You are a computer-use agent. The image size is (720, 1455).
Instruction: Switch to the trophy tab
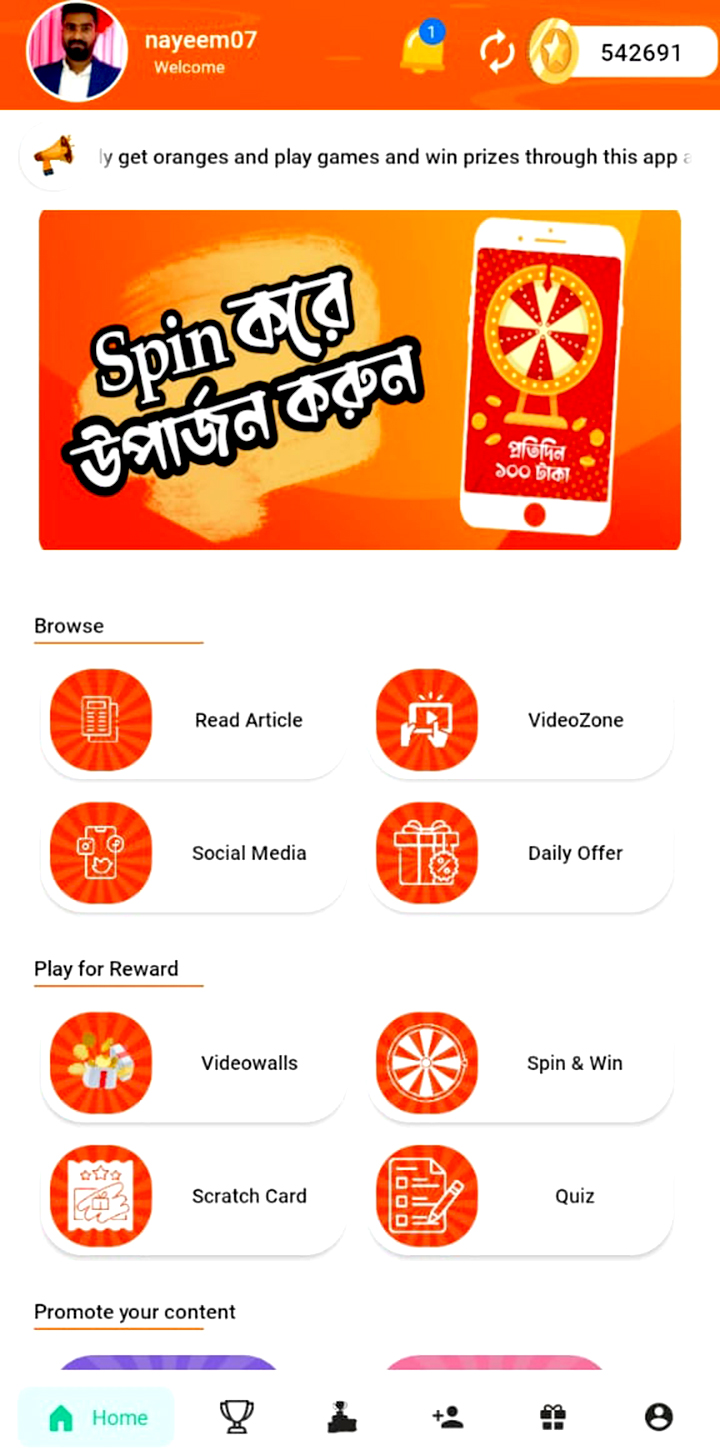(237, 1416)
